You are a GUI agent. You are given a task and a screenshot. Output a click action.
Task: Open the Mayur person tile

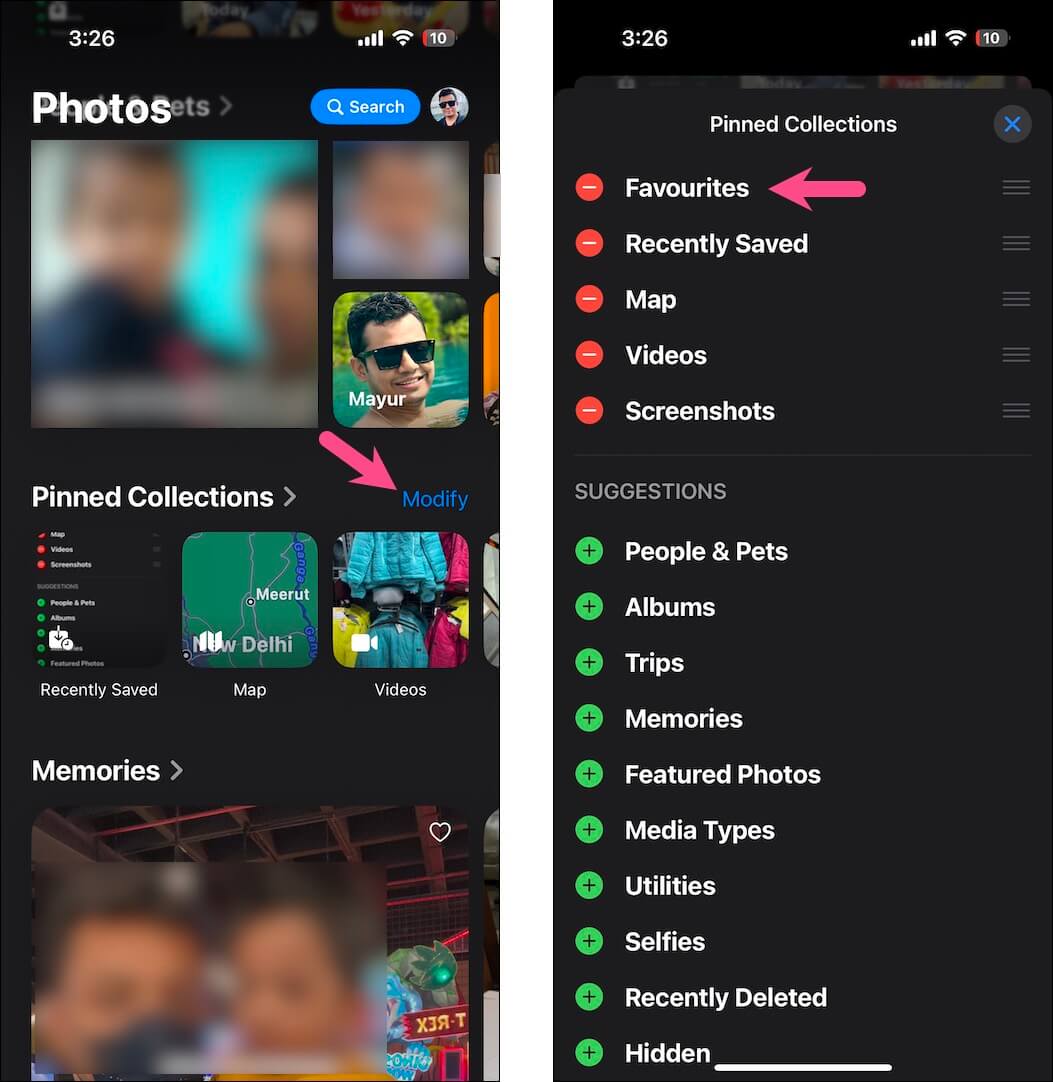(400, 359)
